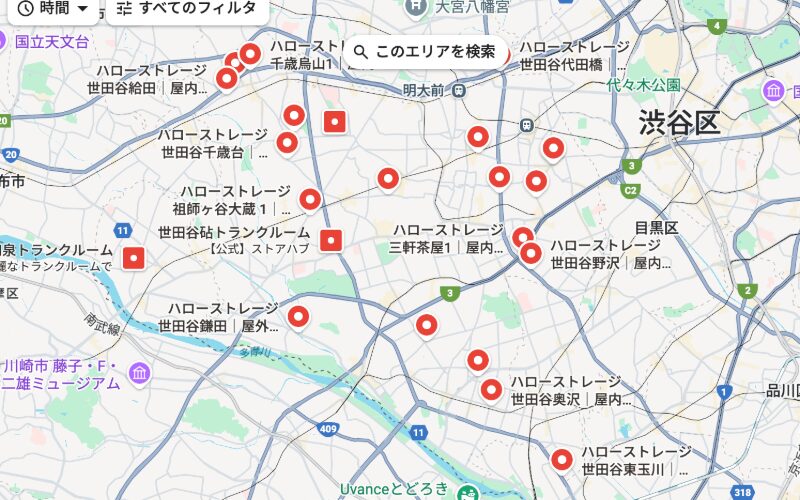
Task: Select ハローストレージ 世田谷千歳台 pin
Action: 287,142
